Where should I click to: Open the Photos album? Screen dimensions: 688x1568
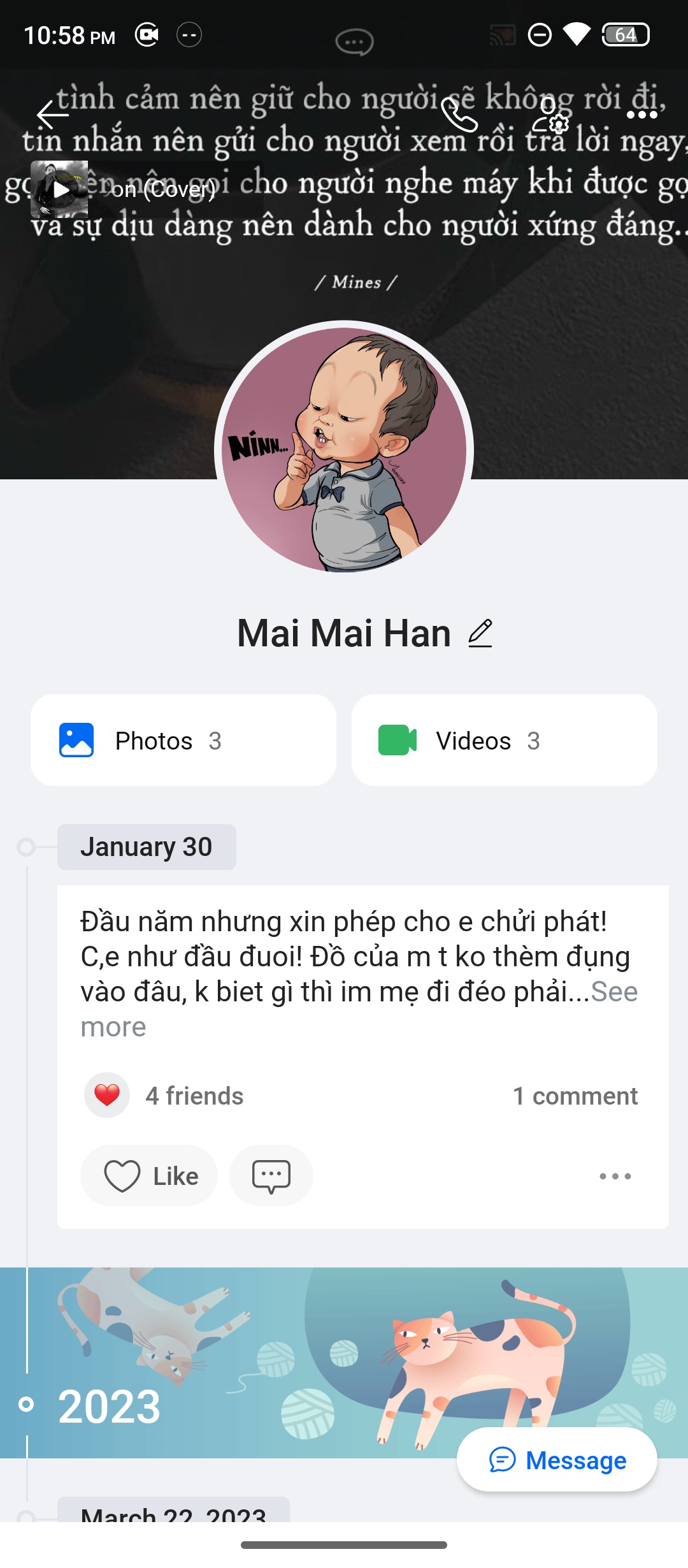[183, 740]
